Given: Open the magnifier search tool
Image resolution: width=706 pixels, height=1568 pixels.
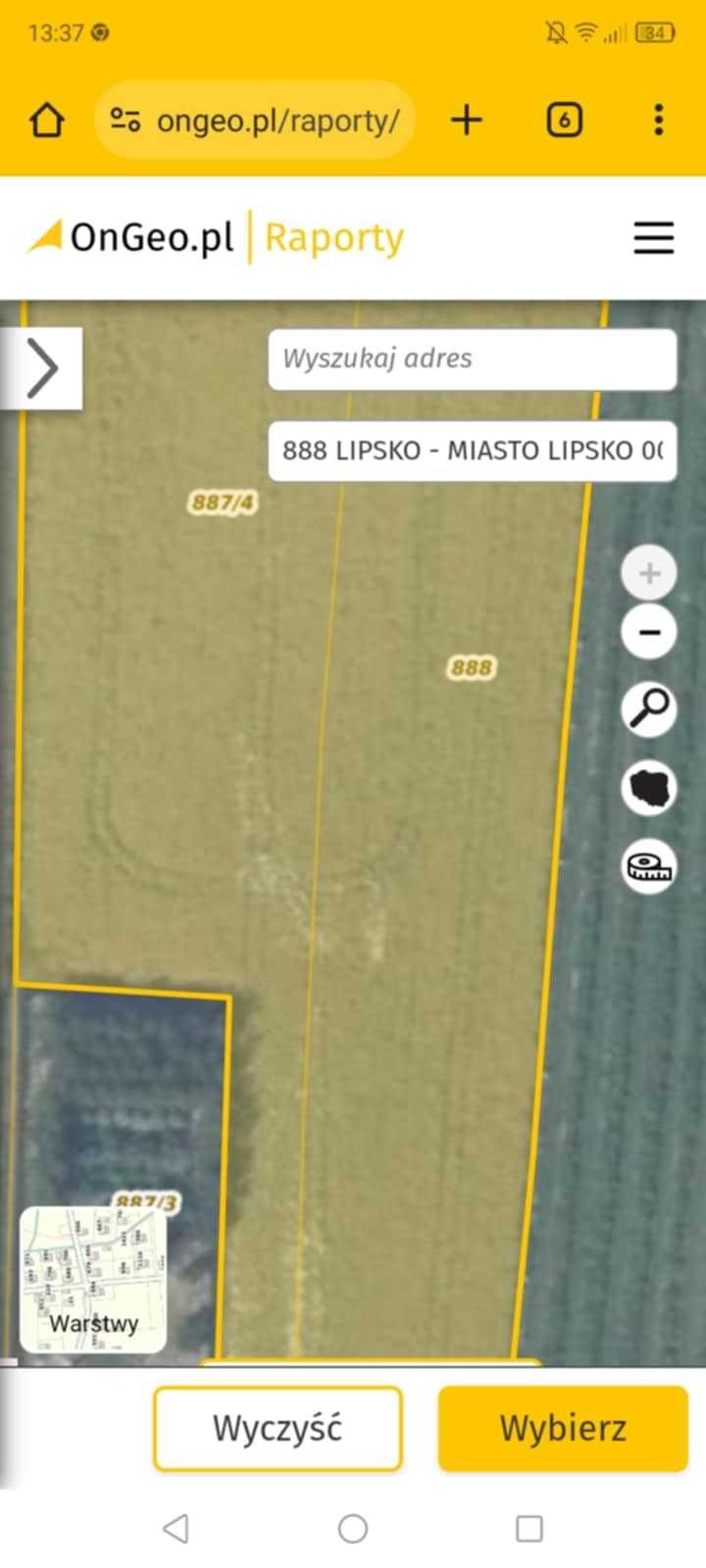Looking at the screenshot, I should point(649,709).
